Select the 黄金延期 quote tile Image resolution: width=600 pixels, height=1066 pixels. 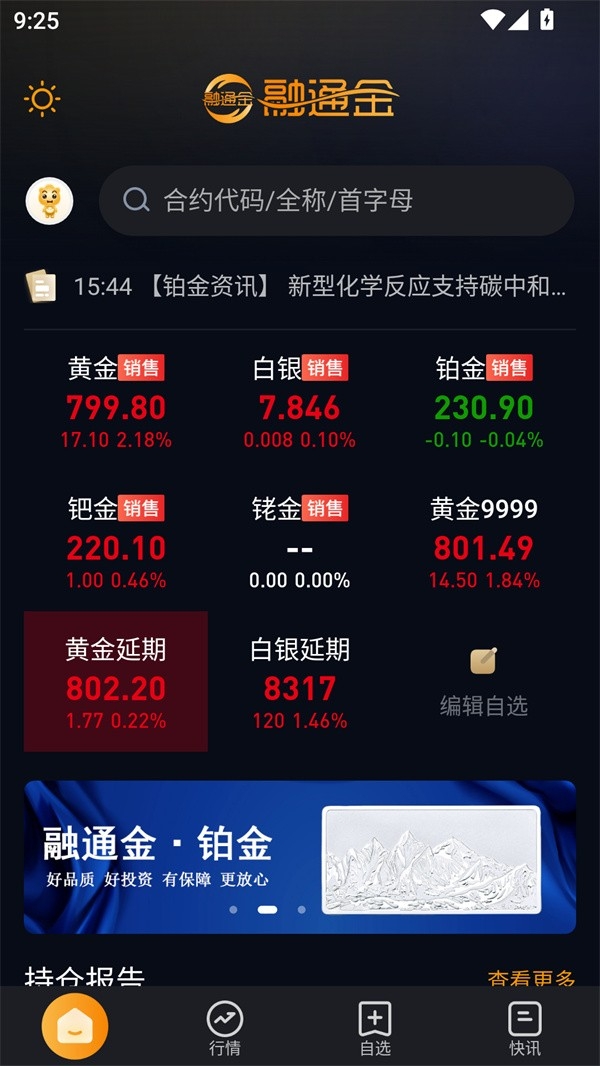(116, 681)
